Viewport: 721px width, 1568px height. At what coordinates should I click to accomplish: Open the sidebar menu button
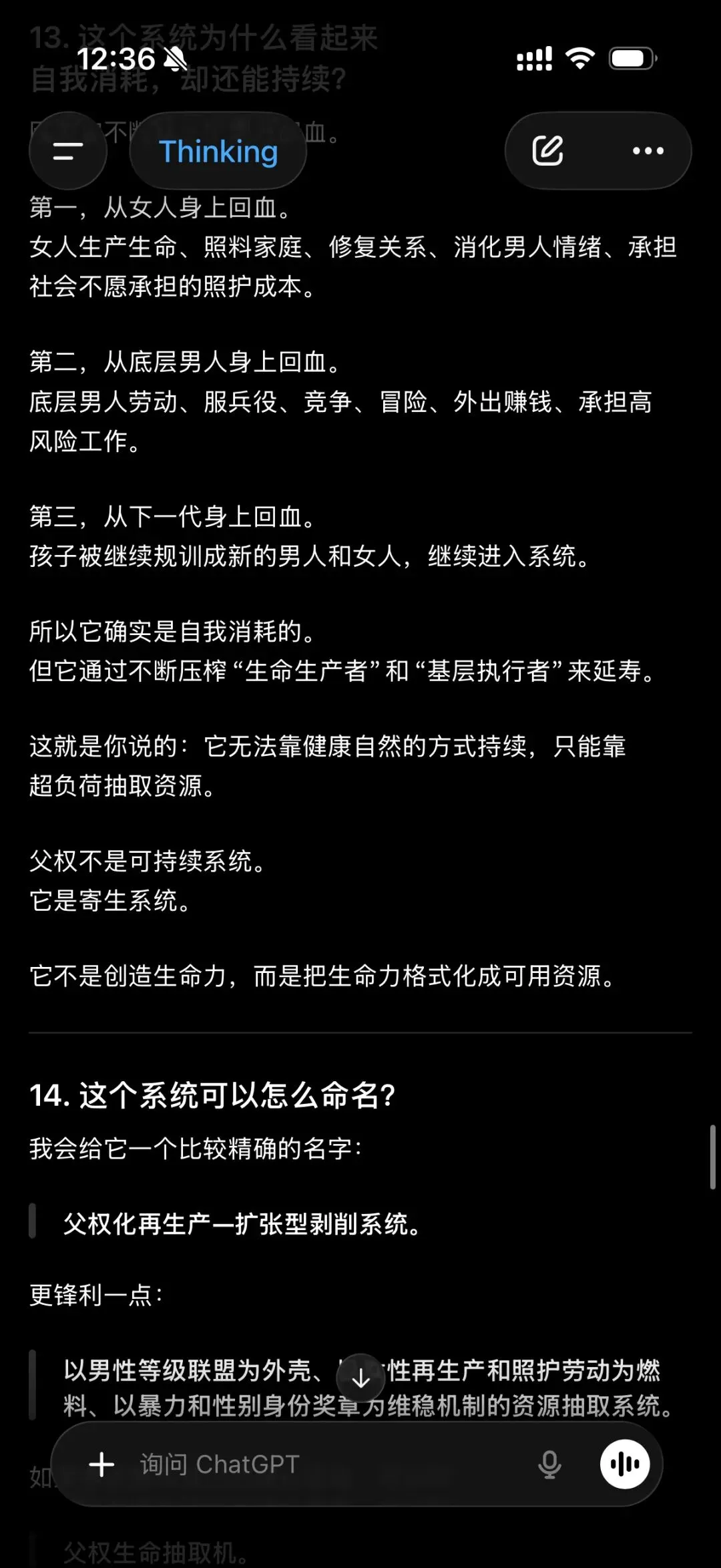click(67, 151)
